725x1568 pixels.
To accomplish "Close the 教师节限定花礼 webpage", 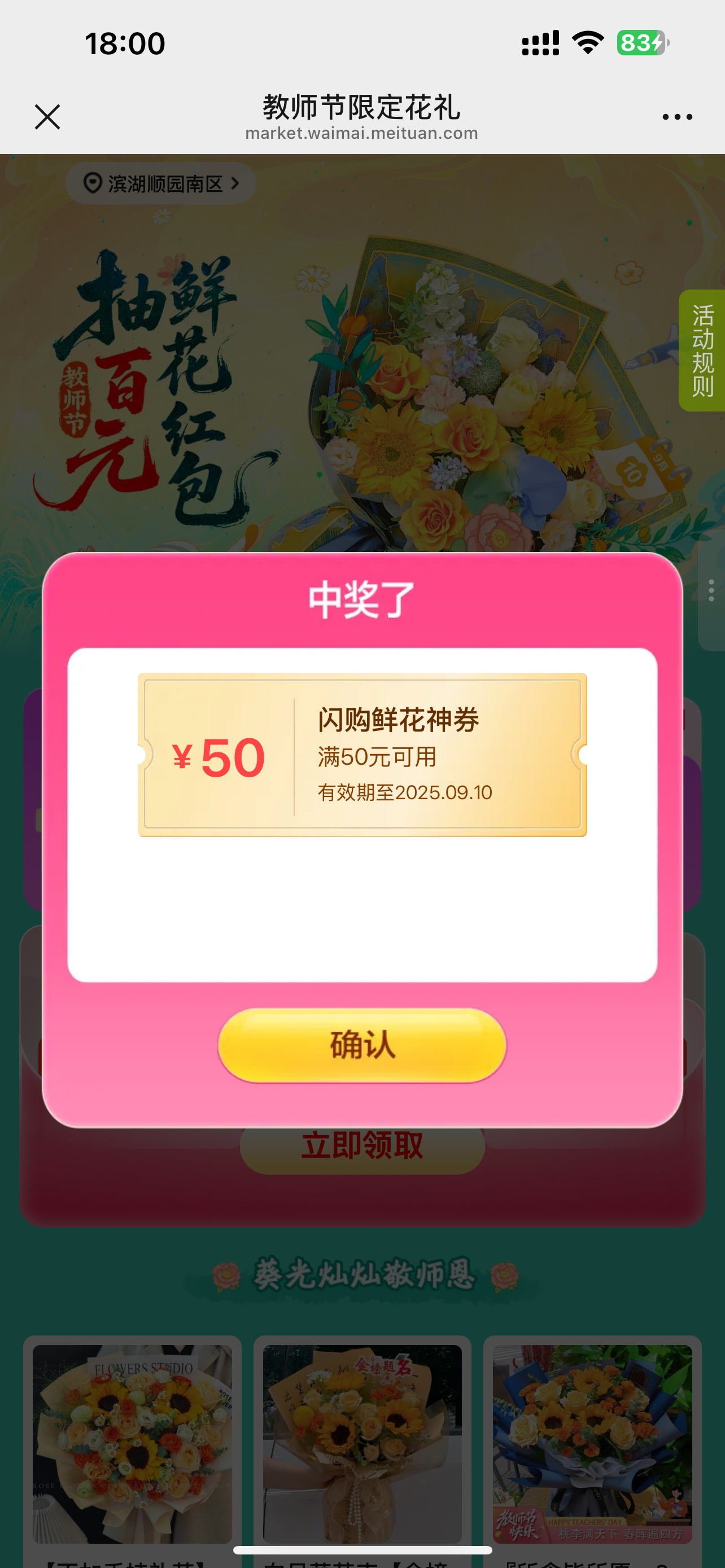I will pos(47,117).
